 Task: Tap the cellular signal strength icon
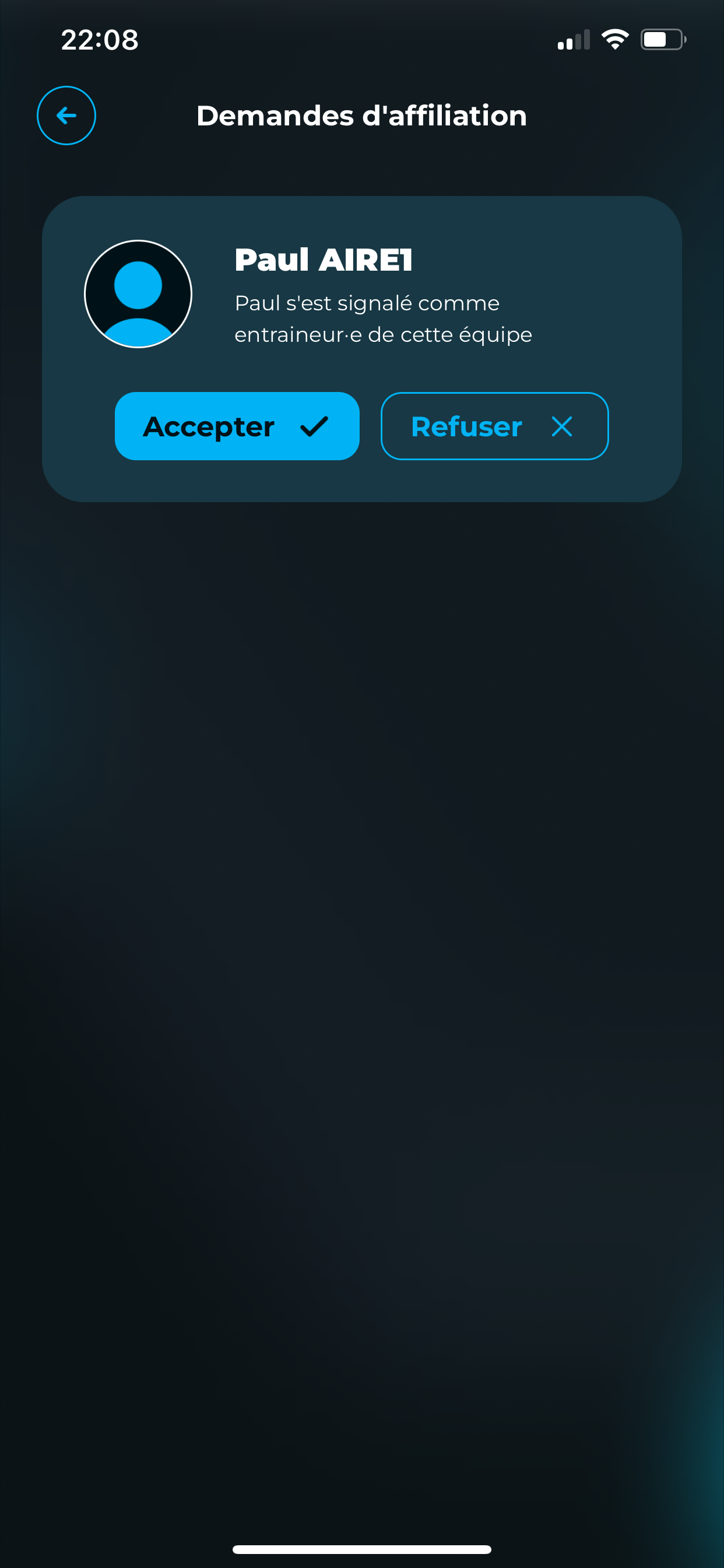(572, 40)
